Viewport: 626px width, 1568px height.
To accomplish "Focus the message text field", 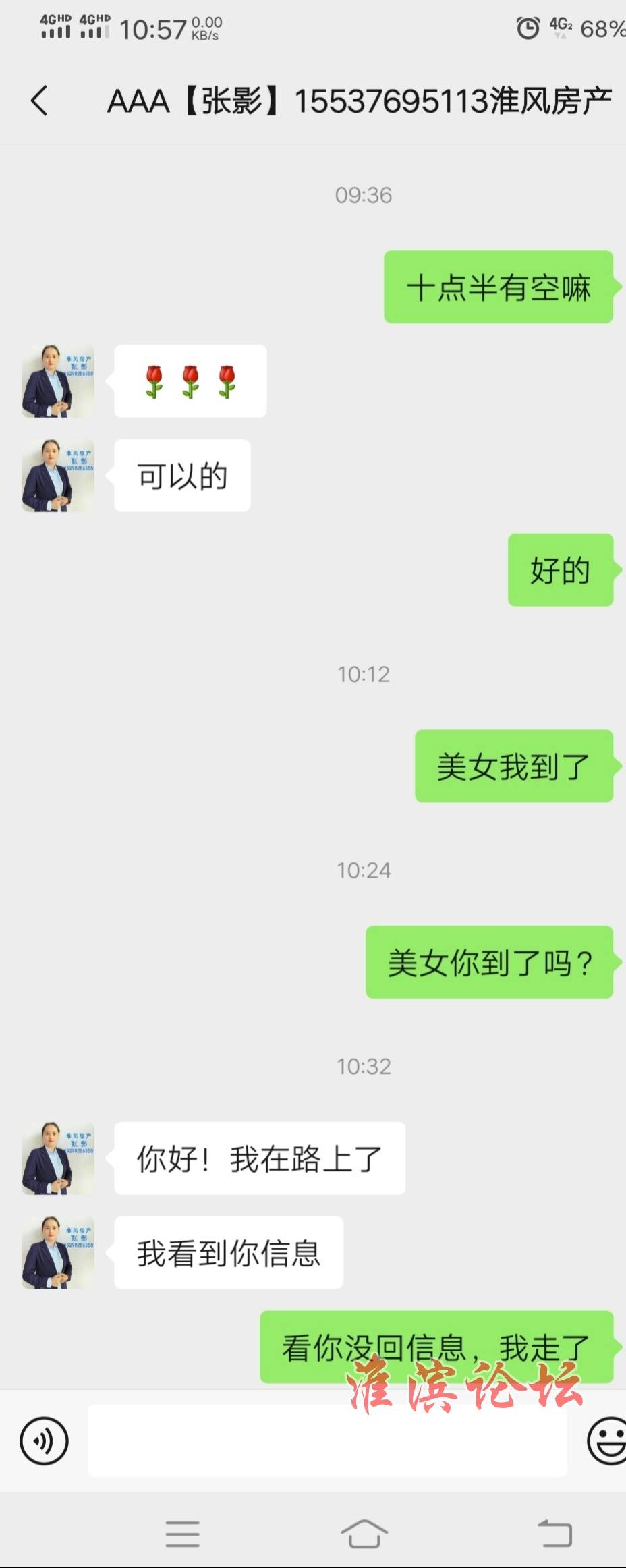I will click(326, 1440).
